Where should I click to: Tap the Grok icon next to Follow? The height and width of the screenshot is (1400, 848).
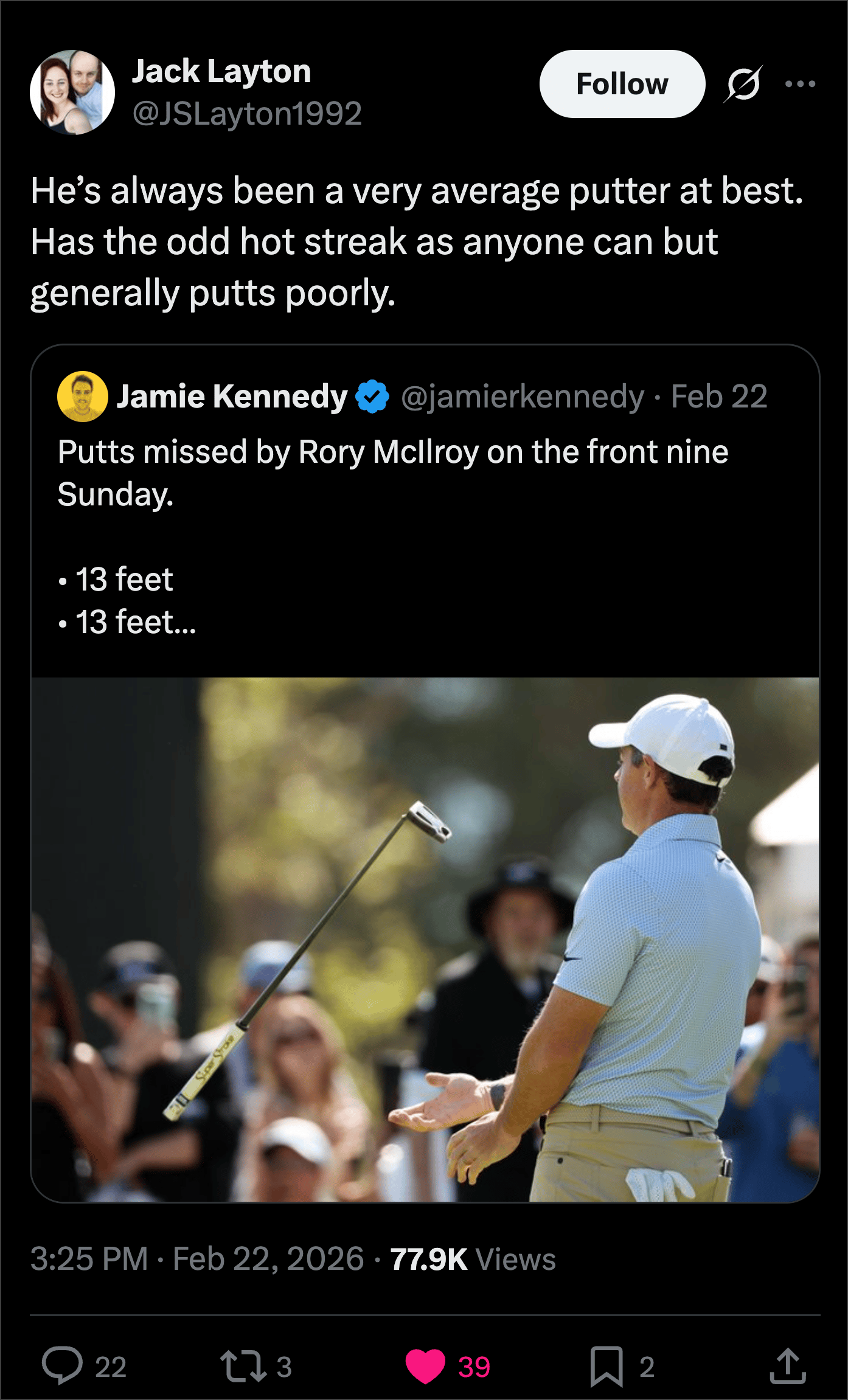click(743, 84)
